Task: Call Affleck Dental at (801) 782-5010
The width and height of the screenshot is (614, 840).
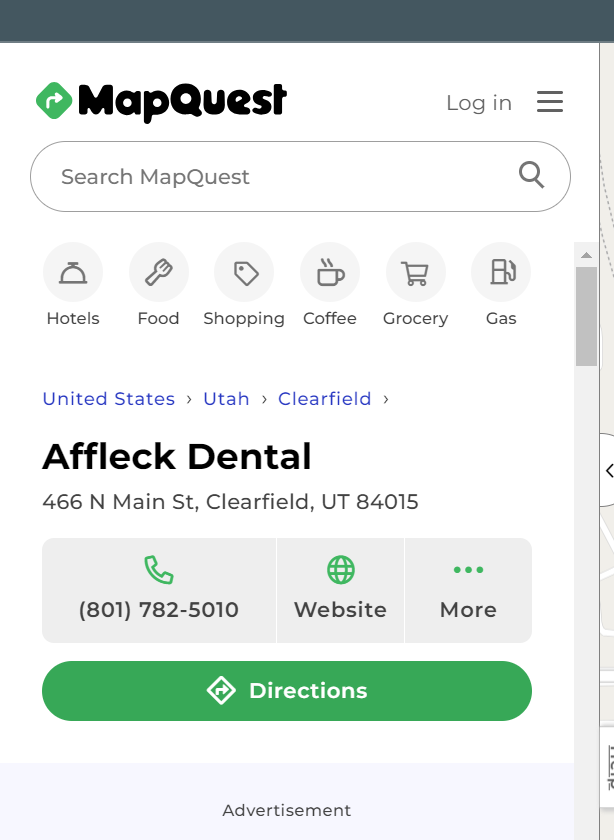Action: pos(159,590)
